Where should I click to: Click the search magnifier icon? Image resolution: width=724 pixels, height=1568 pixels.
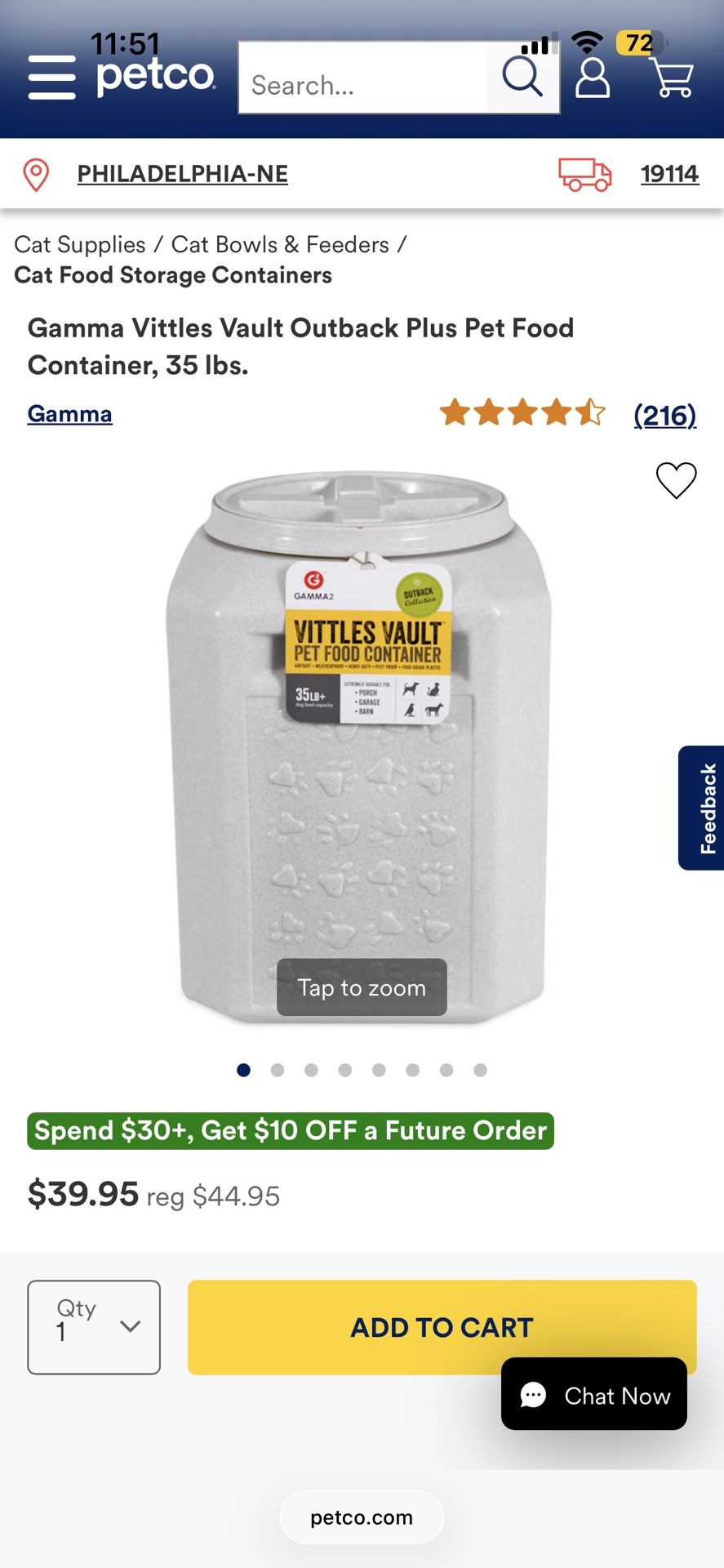522,76
